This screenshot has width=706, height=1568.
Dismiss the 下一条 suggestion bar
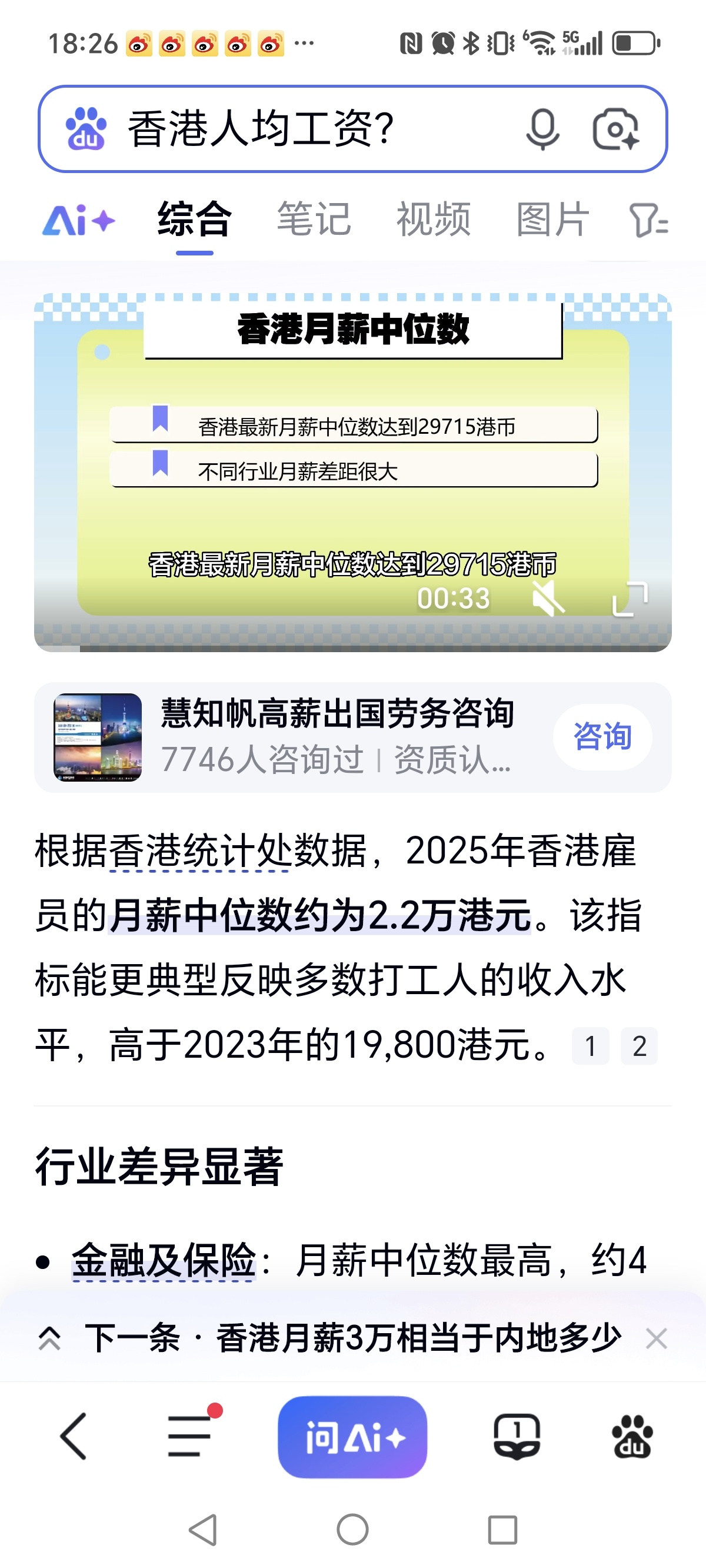[656, 1338]
